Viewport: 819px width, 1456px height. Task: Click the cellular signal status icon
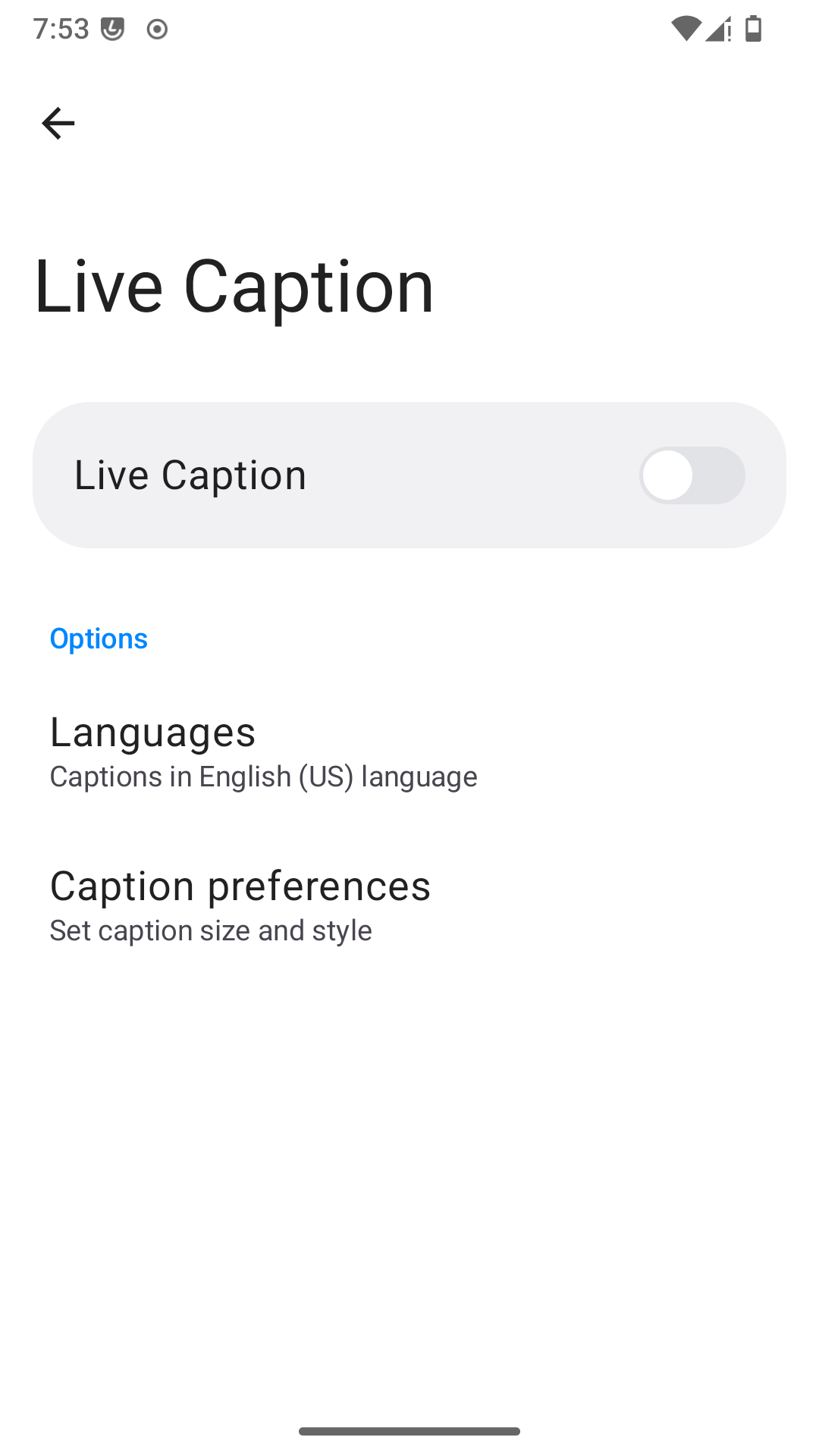[x=717, y=29]
